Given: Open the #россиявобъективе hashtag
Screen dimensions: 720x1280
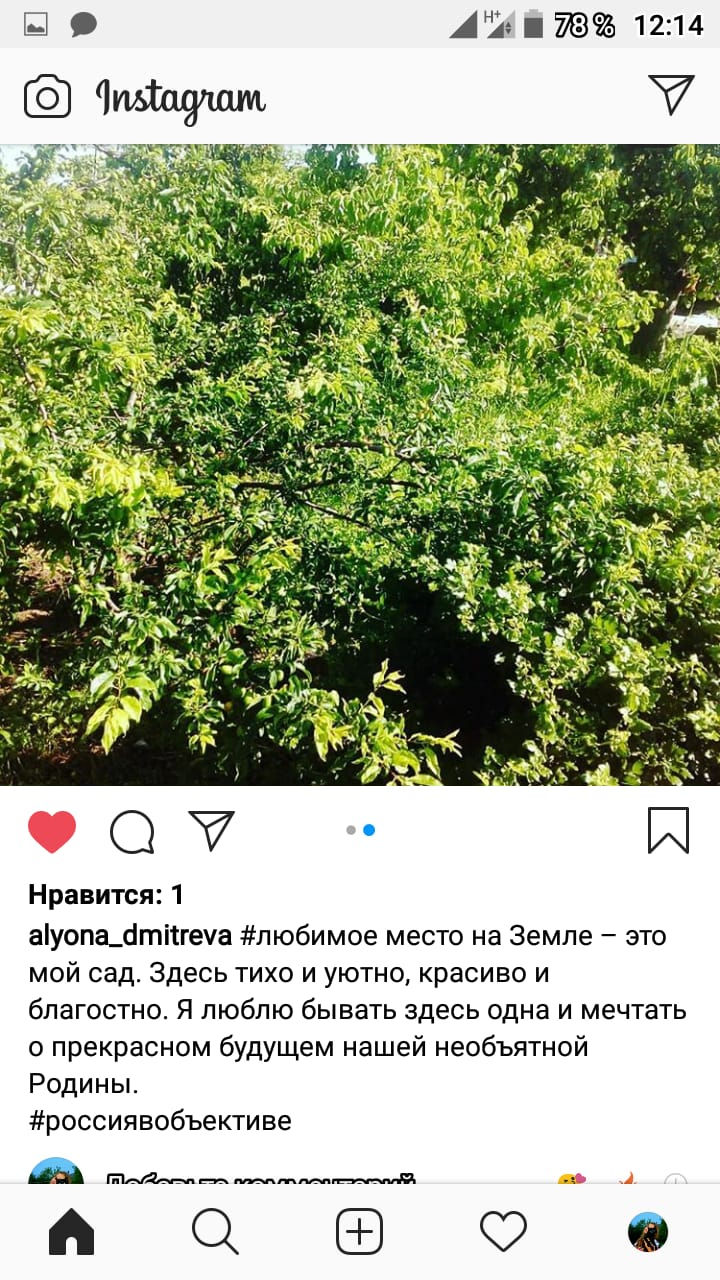Looking at the screenshot, I should 160,1121.
